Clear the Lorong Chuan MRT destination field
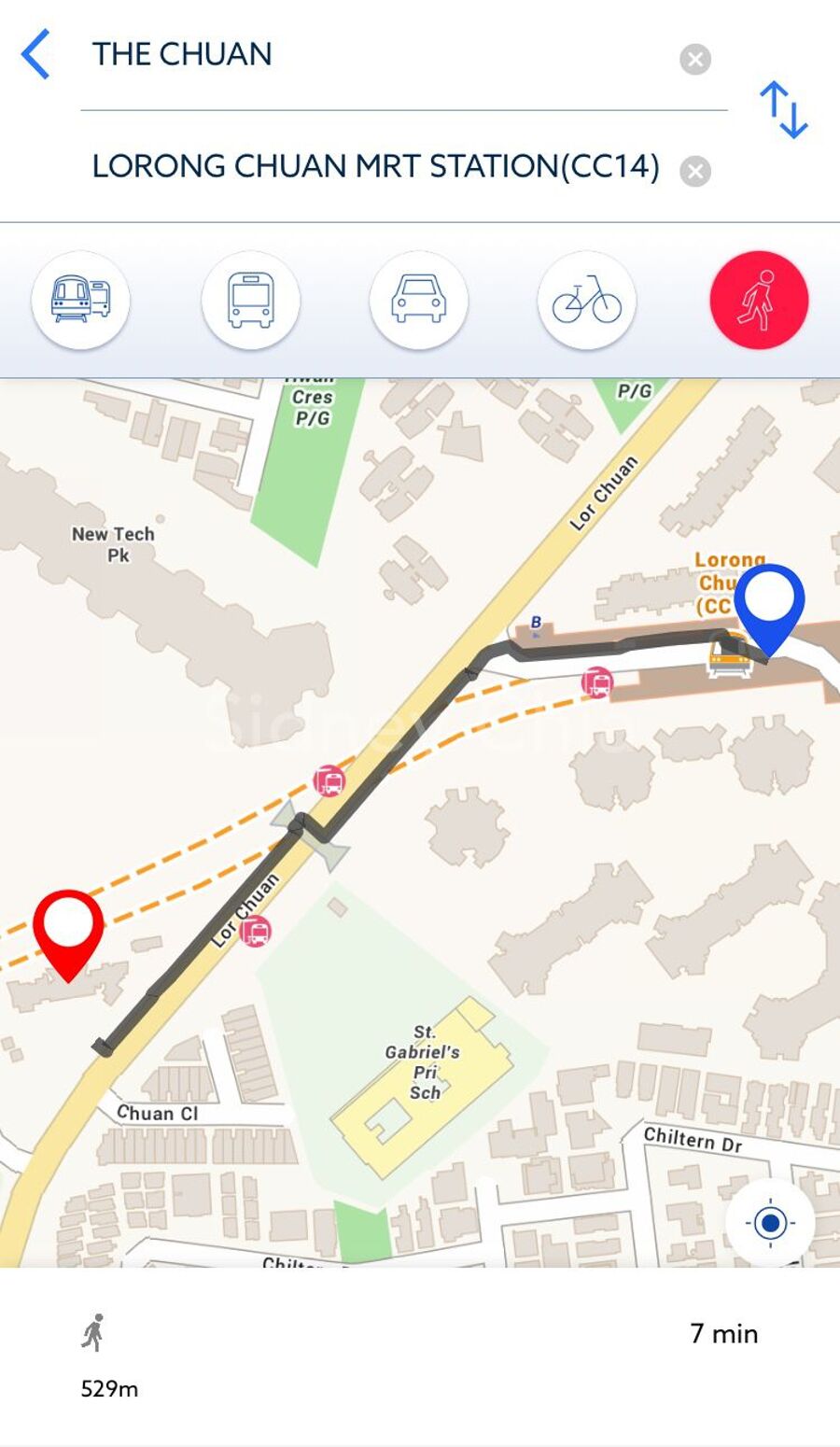Image resolution: width=840 pixels, height=1447 pixels. pyautogui.click(x=694, y=171)
